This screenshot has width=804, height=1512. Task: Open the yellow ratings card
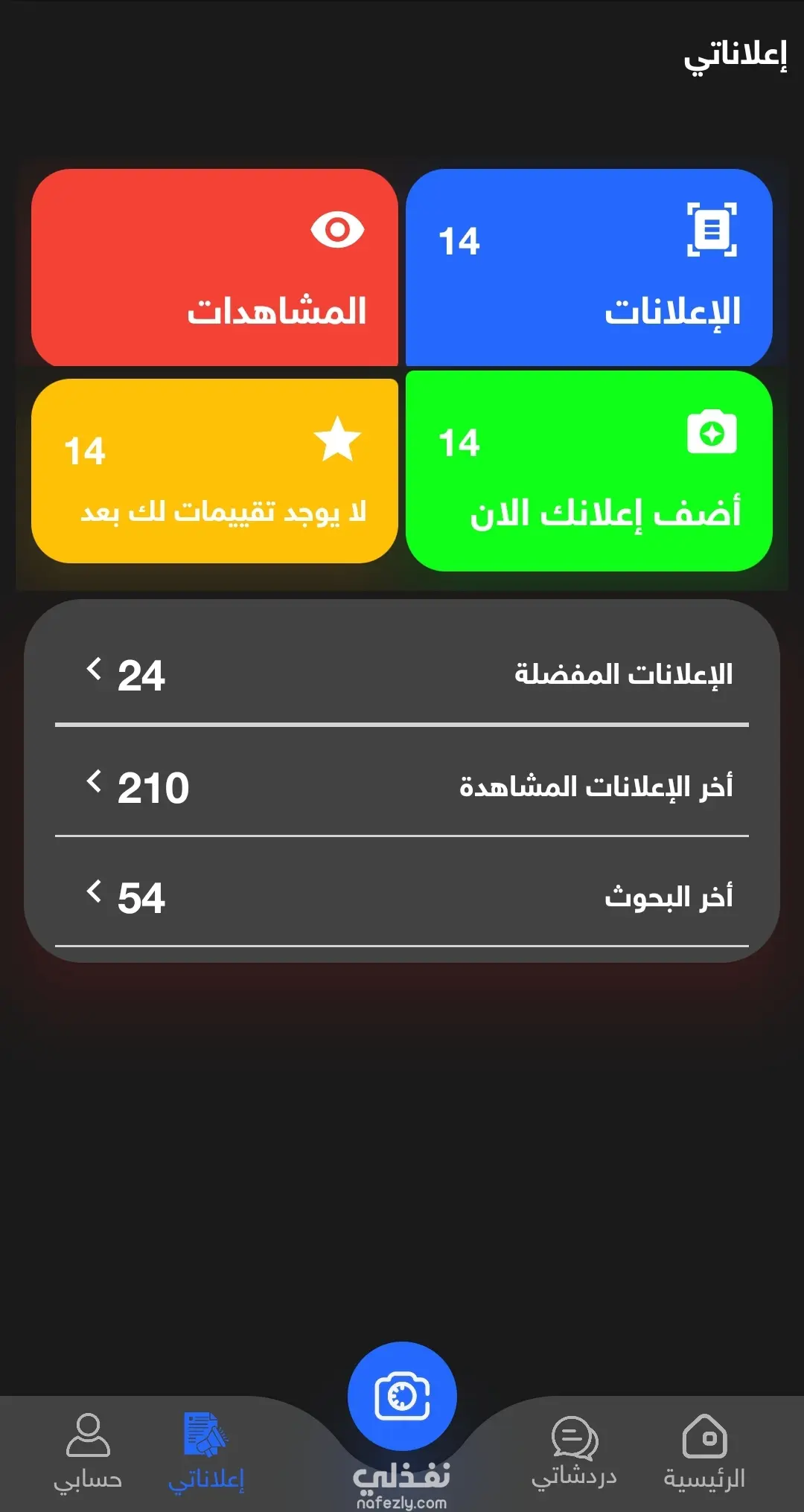pos(214,471)
